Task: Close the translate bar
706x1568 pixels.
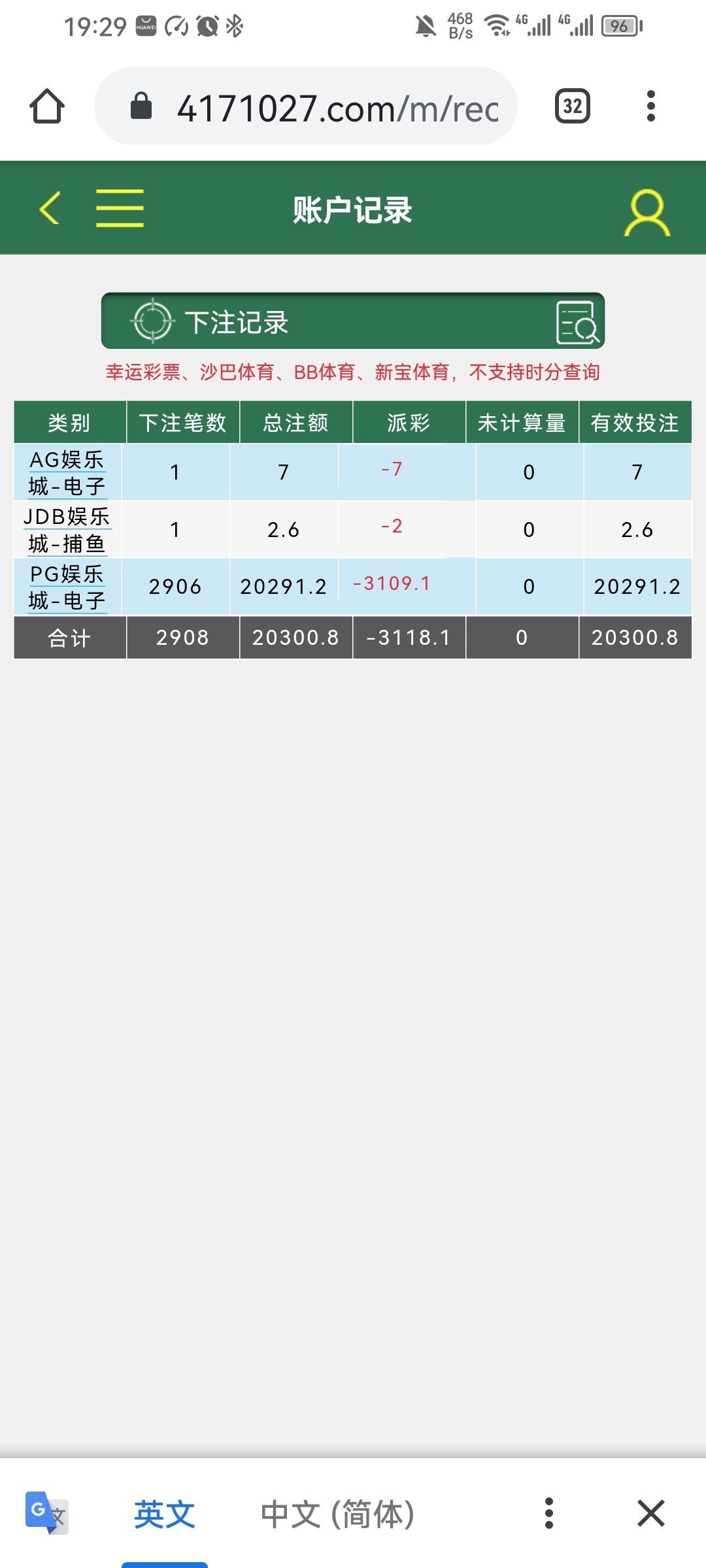Action: tap(651, 1513)
